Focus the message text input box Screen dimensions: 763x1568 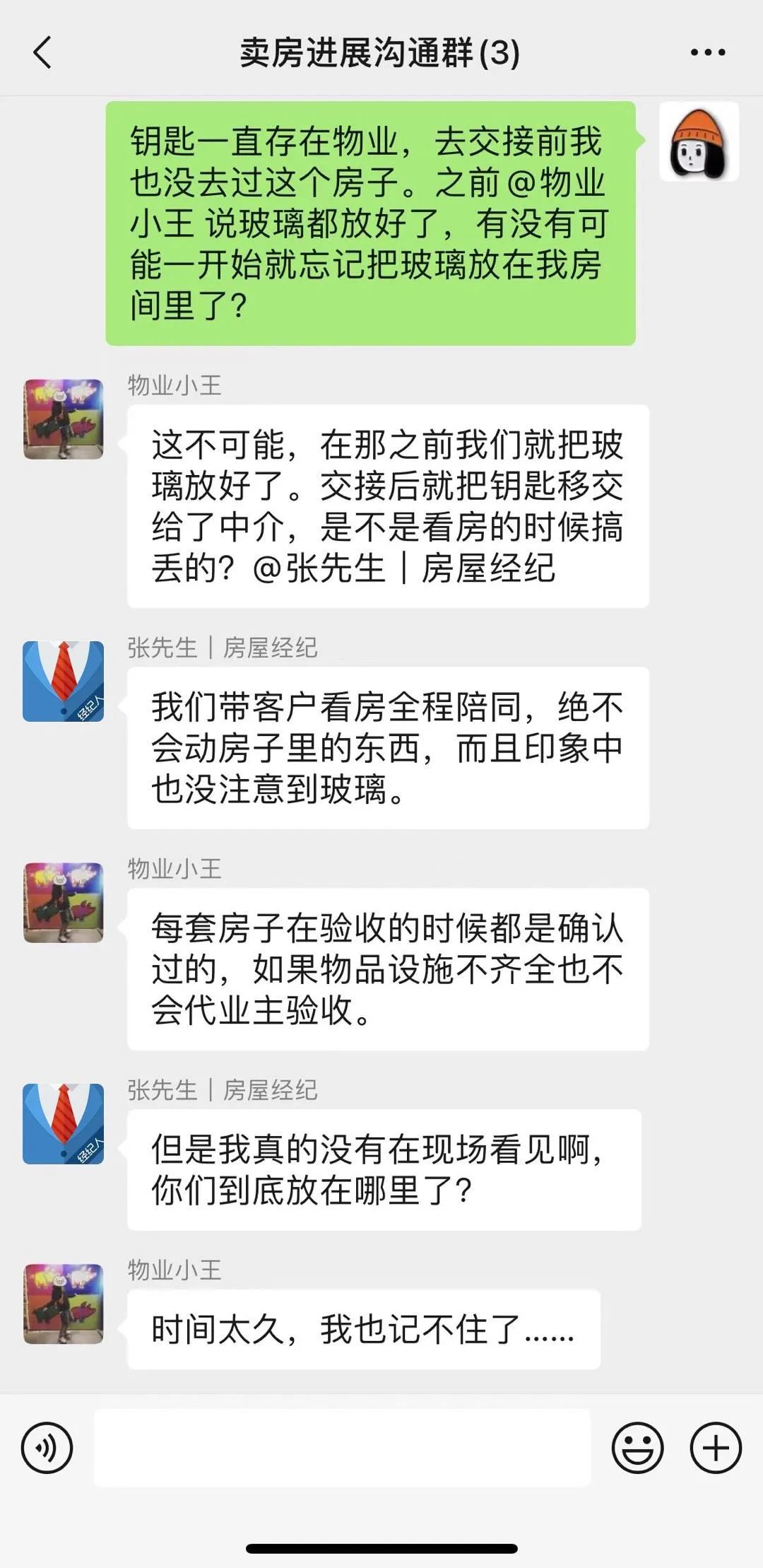(x=343, y=1447)
